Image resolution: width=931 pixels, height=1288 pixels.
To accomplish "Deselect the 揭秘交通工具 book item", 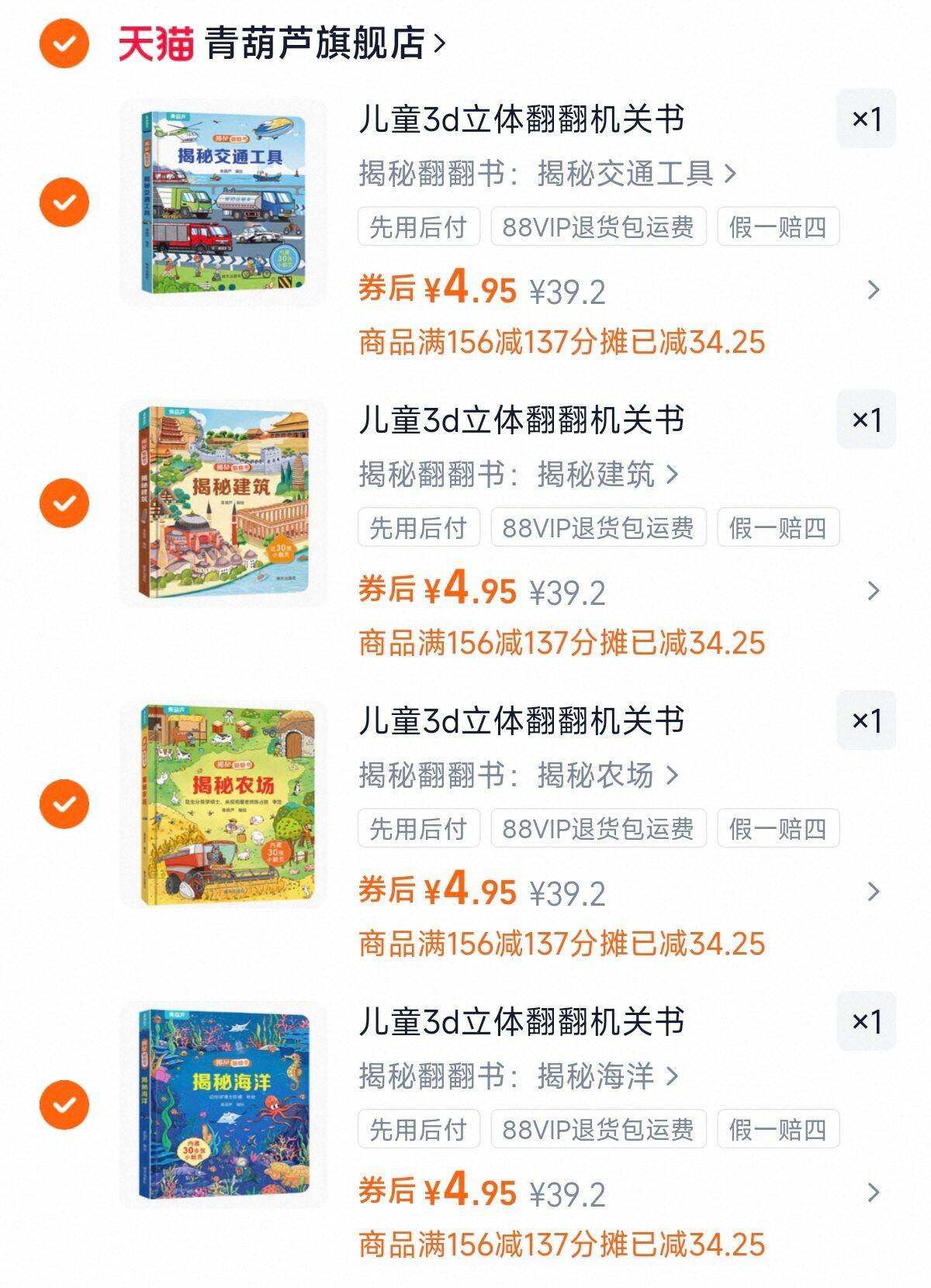I will click(64, 202).
